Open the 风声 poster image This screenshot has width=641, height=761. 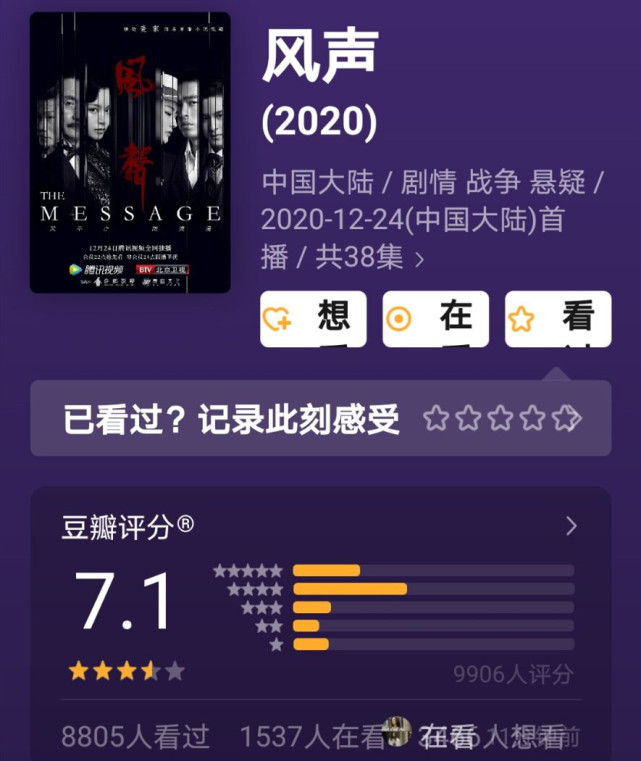[x=130, y=152]
